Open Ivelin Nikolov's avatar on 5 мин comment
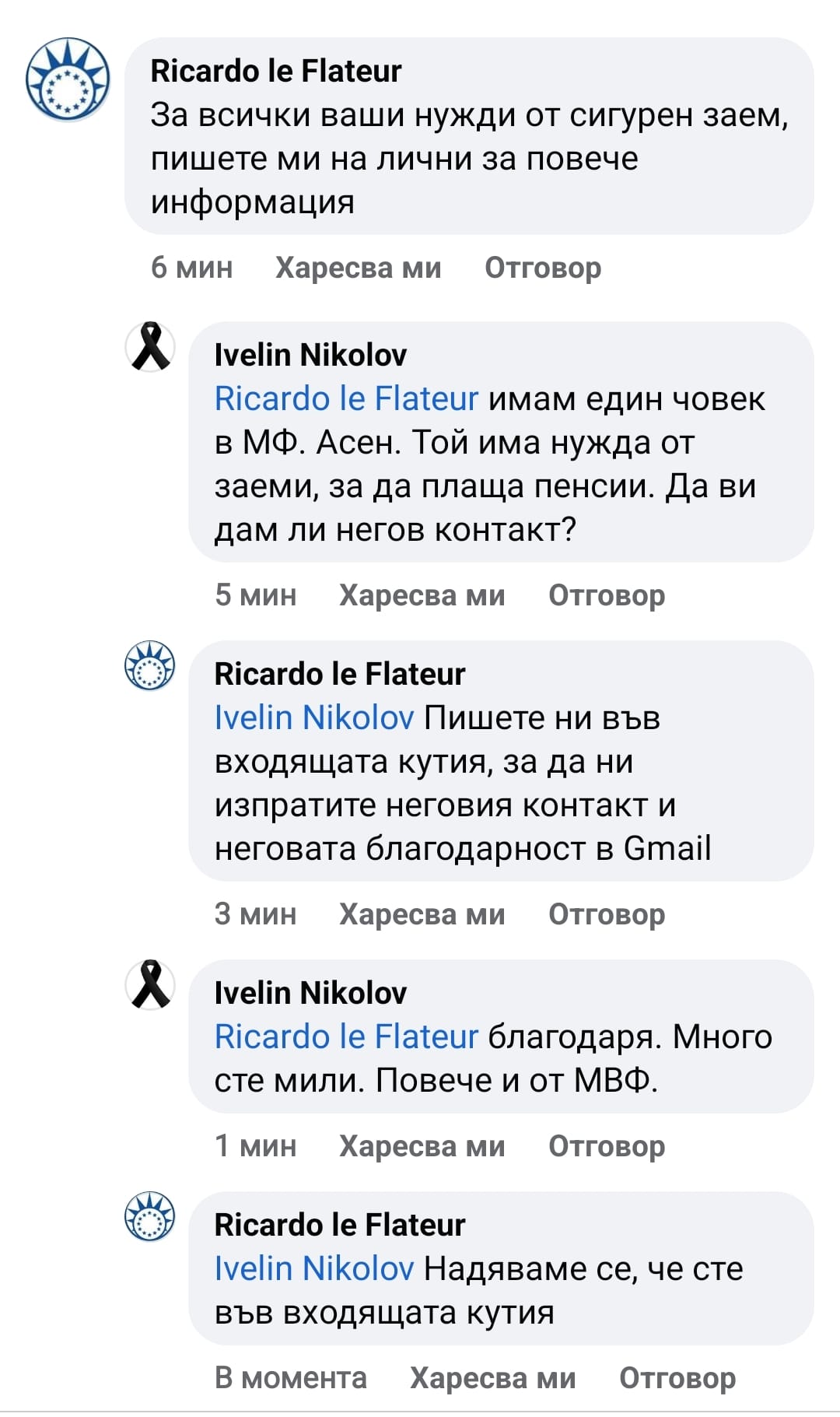Screen dimensions: 840x1417 pyautogui.click(x=150, y=347)
